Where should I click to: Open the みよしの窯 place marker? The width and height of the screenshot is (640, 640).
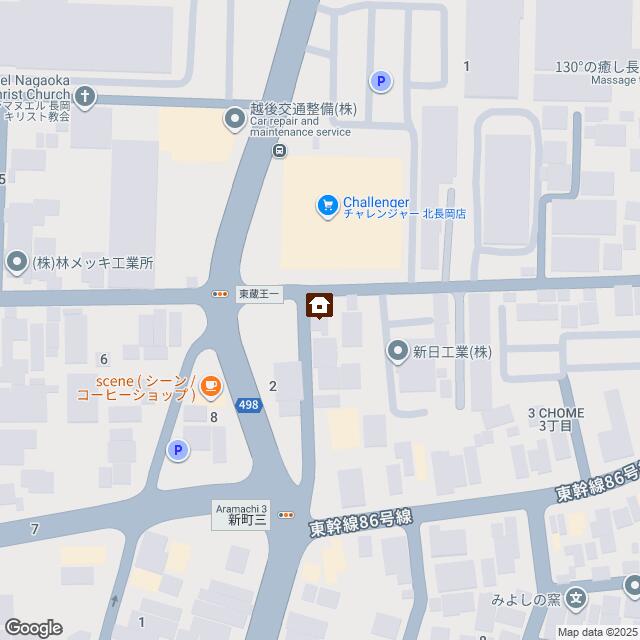[x=576, y=600]
